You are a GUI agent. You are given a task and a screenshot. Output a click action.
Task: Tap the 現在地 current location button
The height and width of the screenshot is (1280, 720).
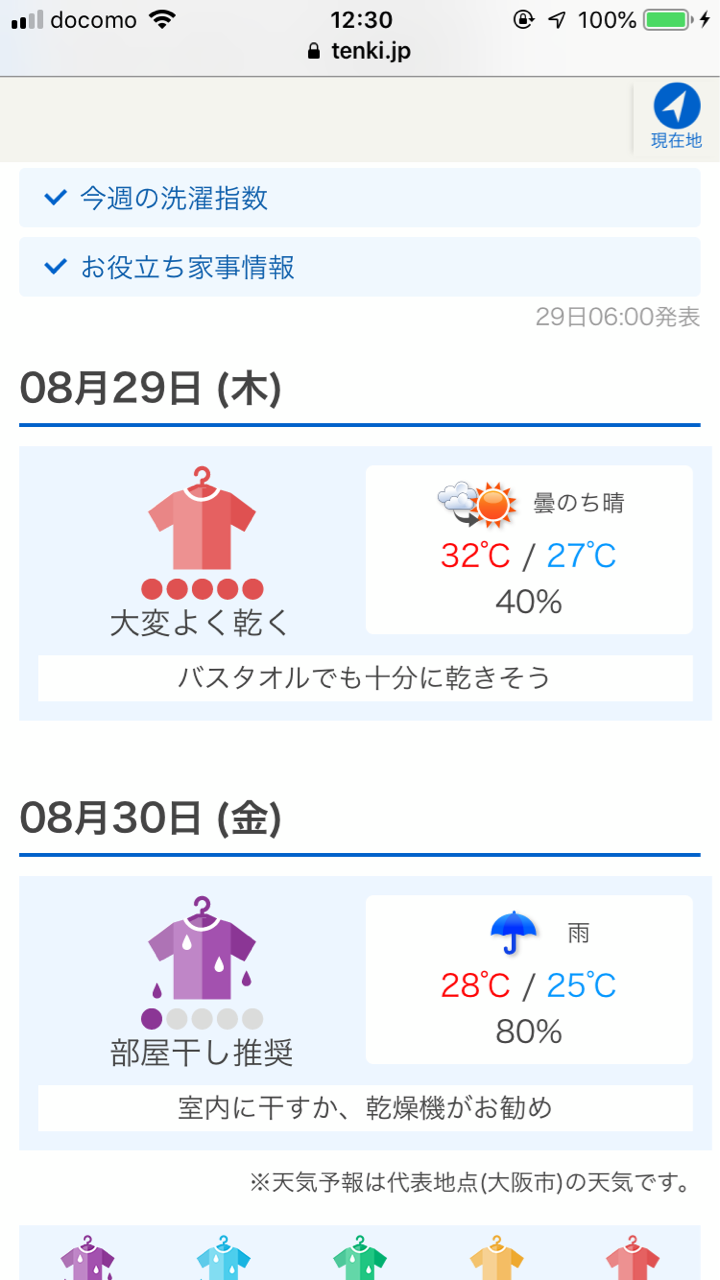676,118
